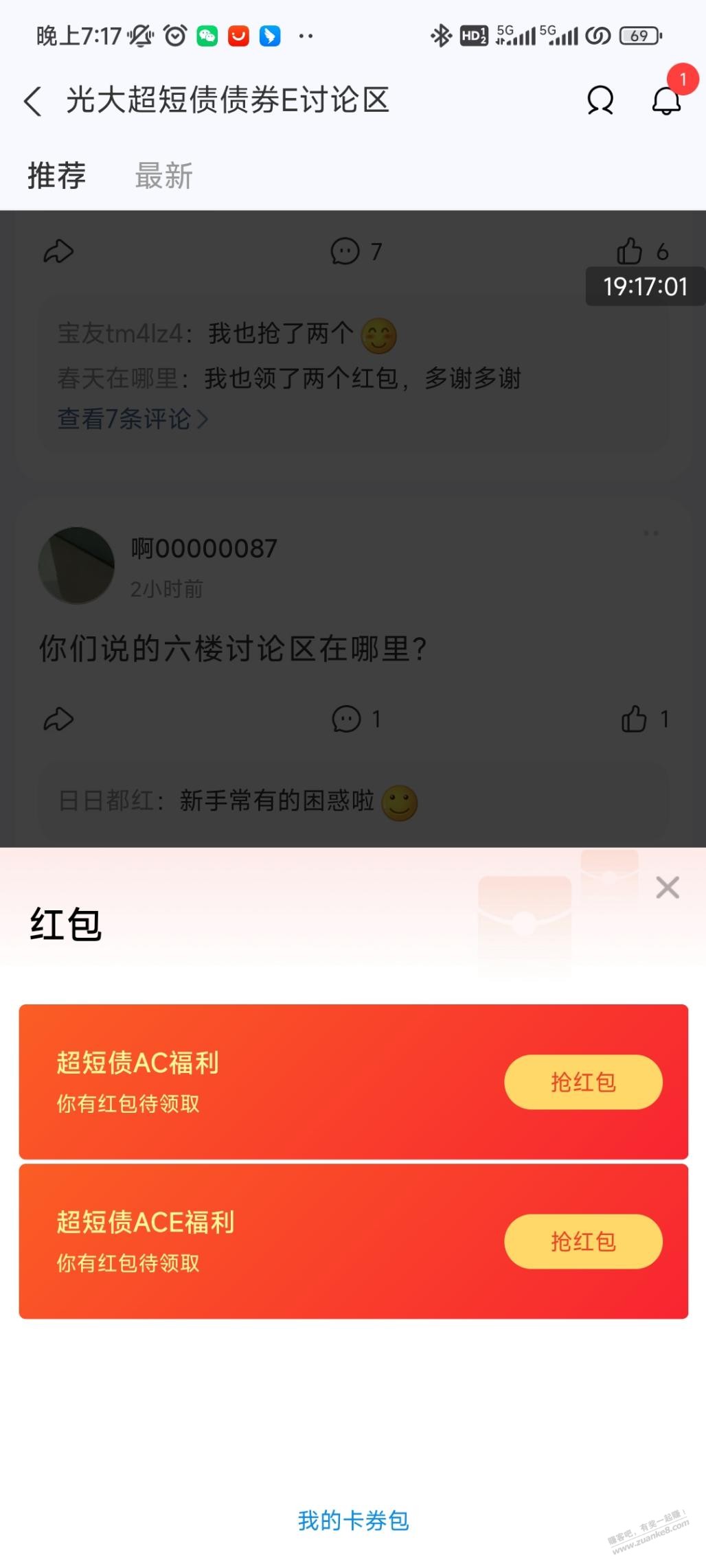The image size is (706, 1568).
Task: Close the 红包 panel
Action: point(667,888)
